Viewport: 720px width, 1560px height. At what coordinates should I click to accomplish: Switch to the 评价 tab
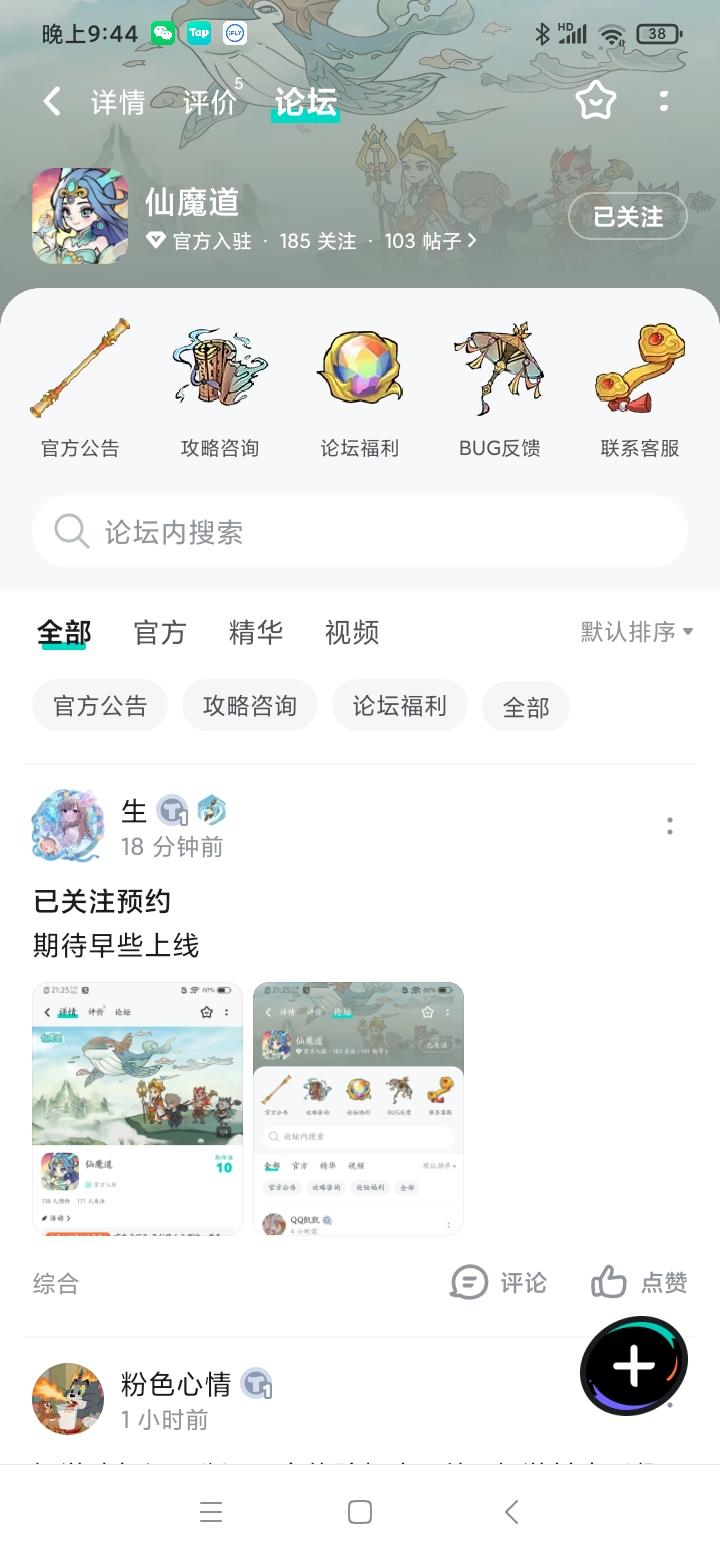[207, 101]
